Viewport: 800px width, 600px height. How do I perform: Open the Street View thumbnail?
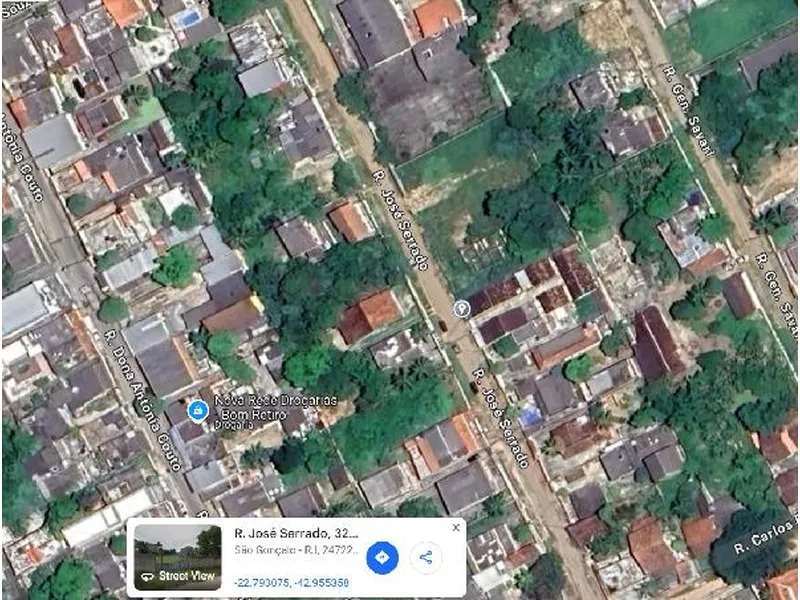tap(178, 557)
